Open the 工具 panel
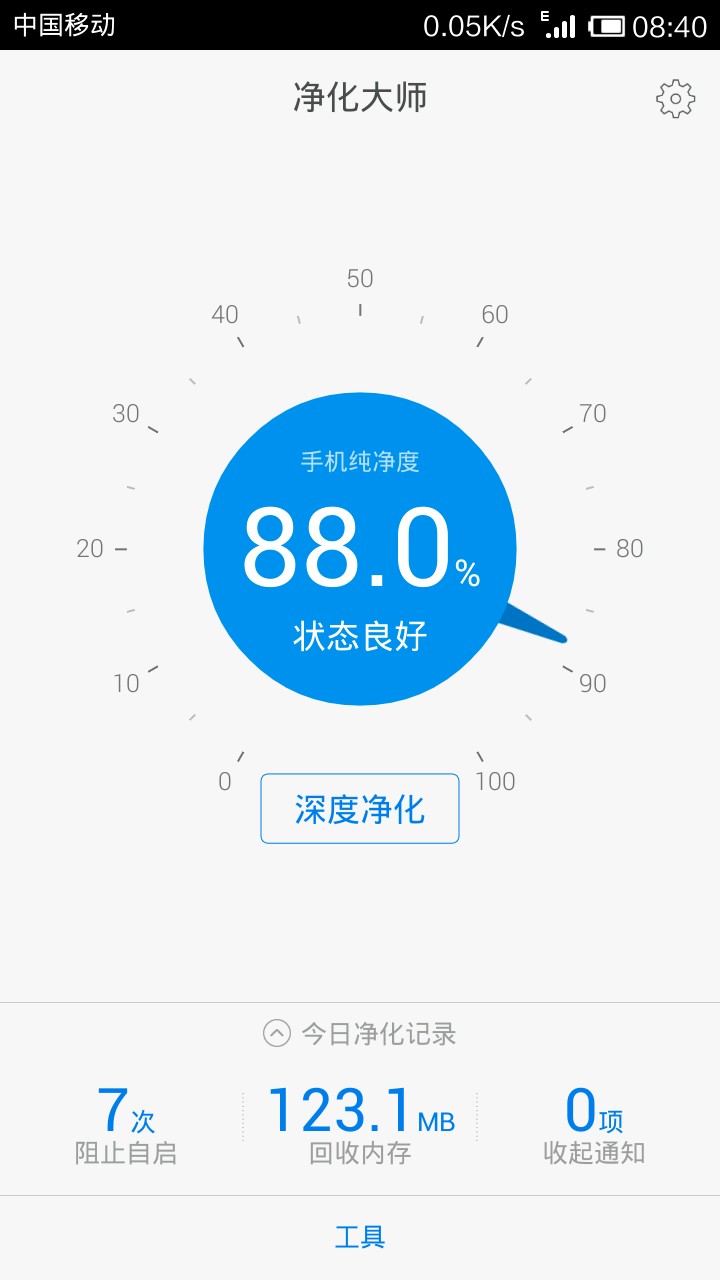720x1280 pixels. coord(360,1237)
